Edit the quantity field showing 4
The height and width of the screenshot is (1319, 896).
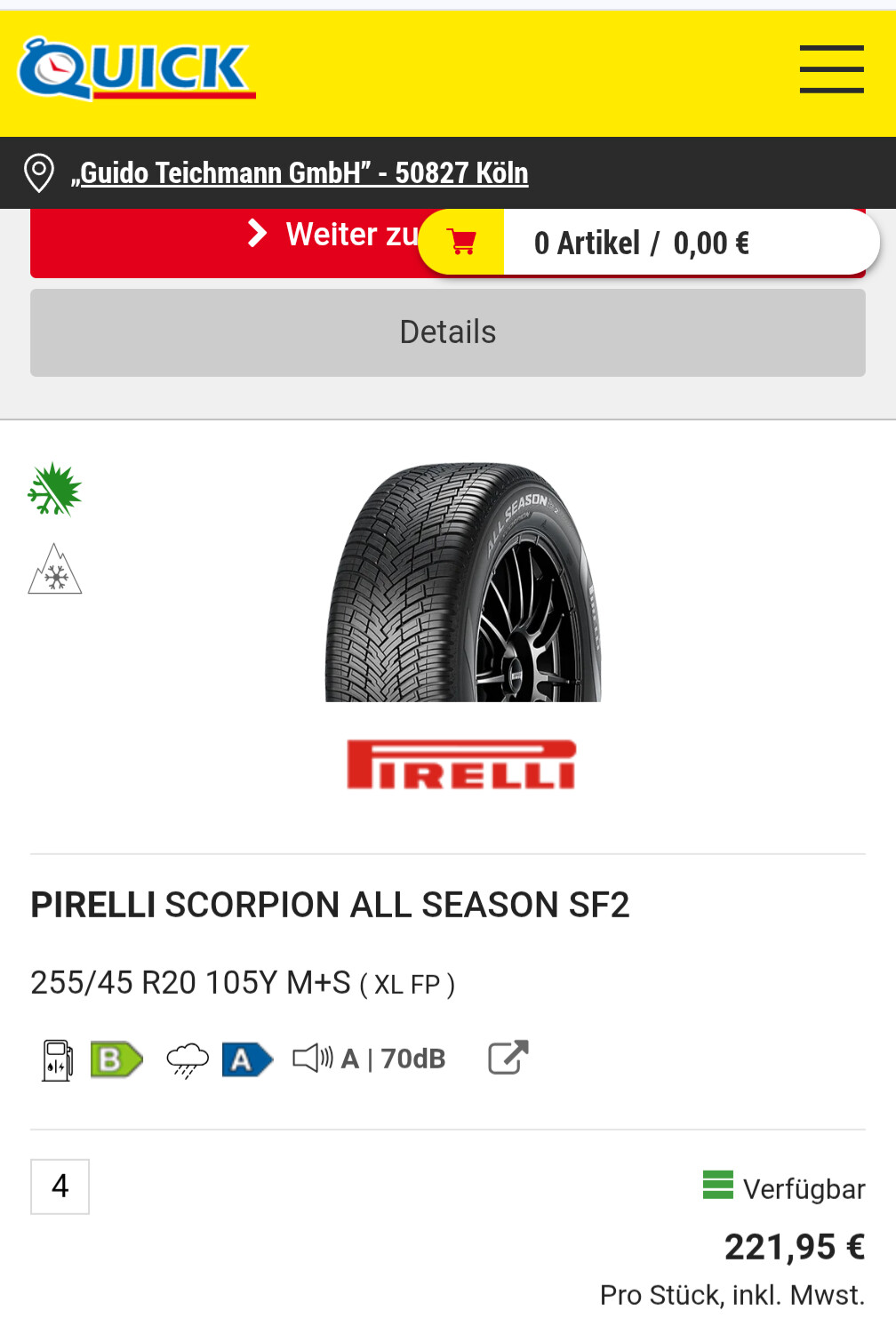coord(60,1187)
